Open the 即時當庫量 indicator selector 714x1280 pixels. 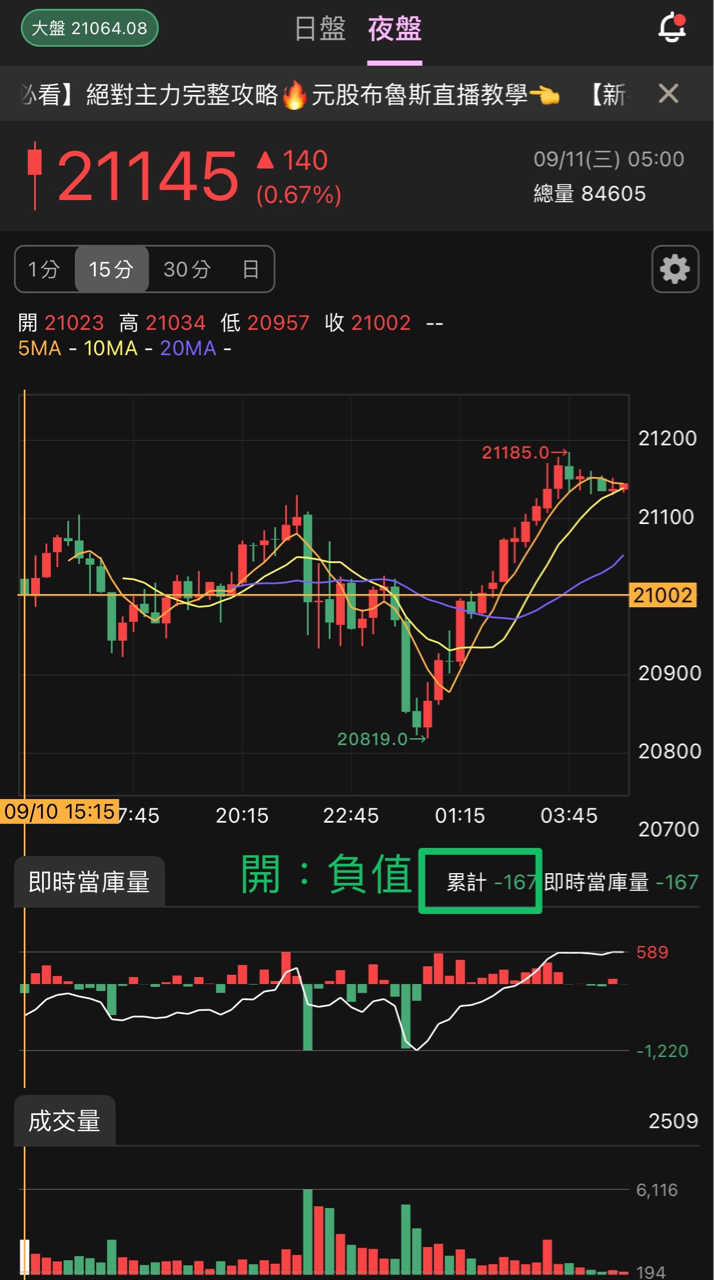pos(89,882)
